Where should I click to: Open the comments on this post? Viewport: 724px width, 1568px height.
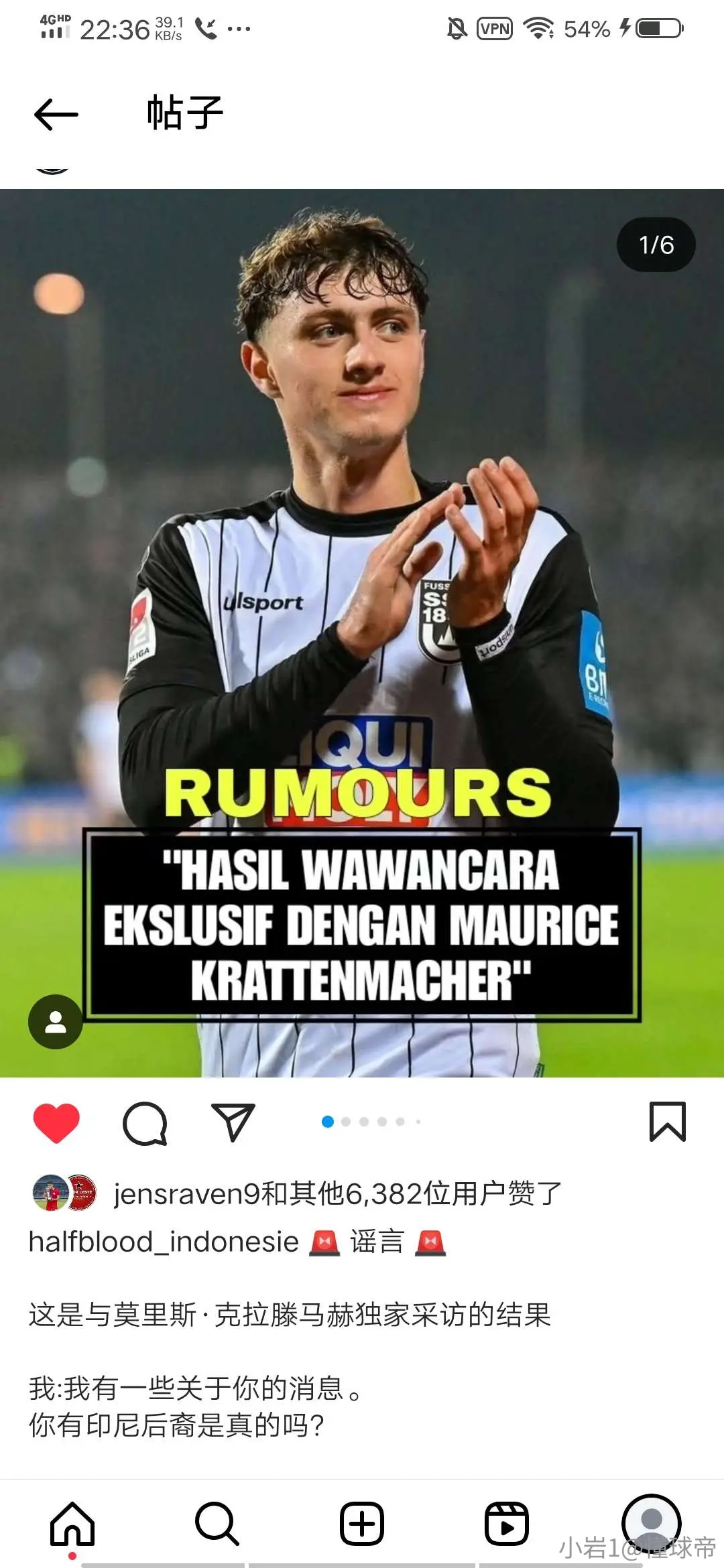(145, 1123)
